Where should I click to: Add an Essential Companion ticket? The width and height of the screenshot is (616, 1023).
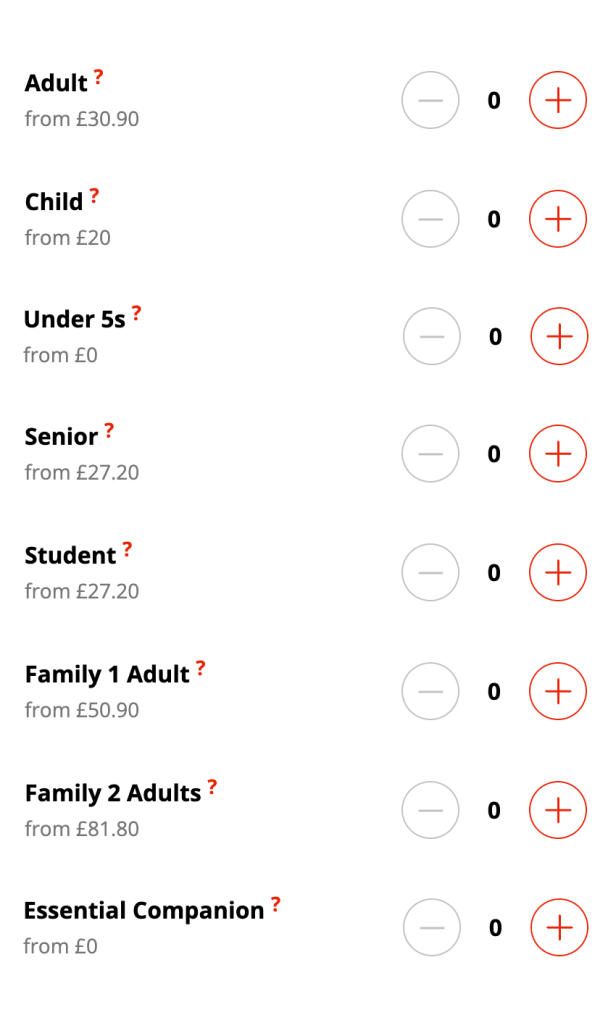point(559,928)
